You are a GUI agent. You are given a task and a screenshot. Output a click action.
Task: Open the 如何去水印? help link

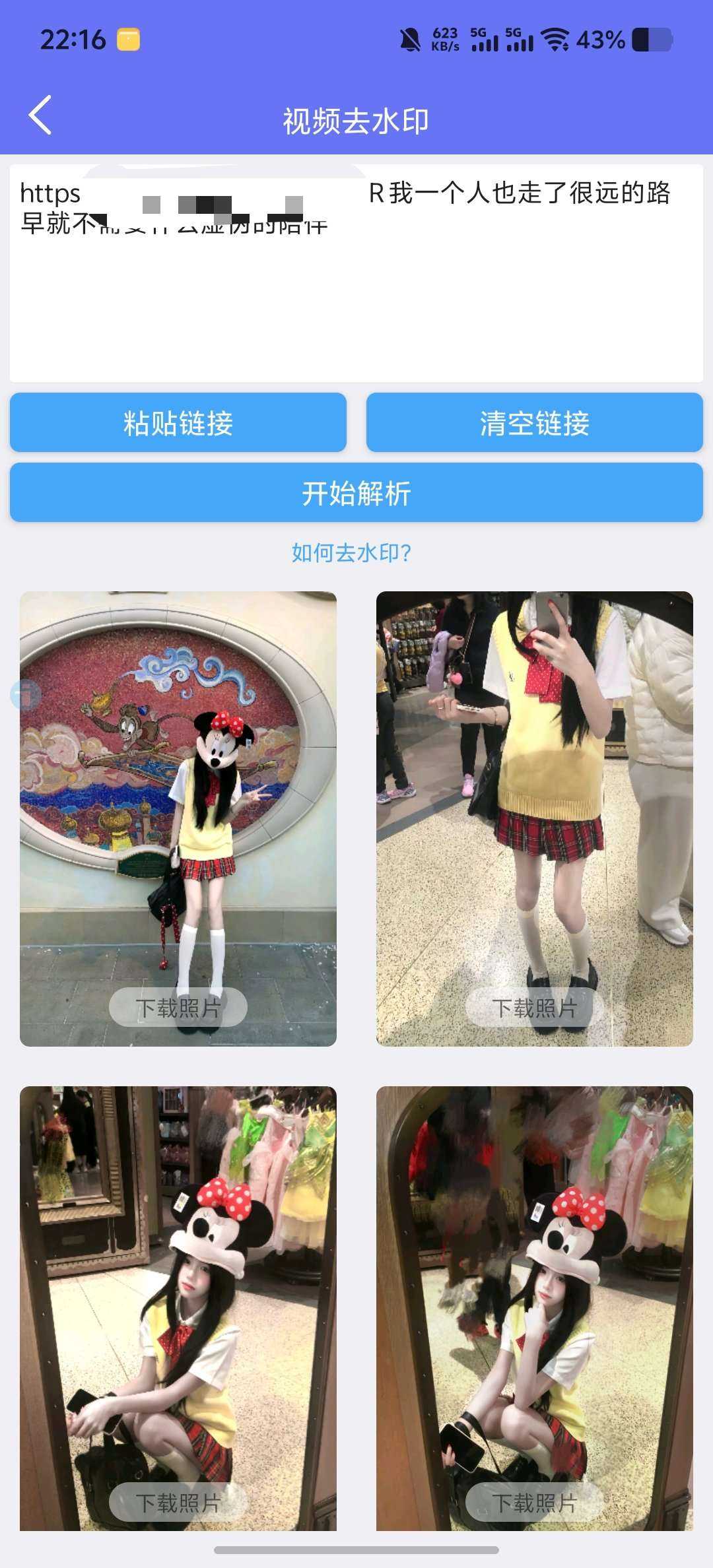pos(352,553)
